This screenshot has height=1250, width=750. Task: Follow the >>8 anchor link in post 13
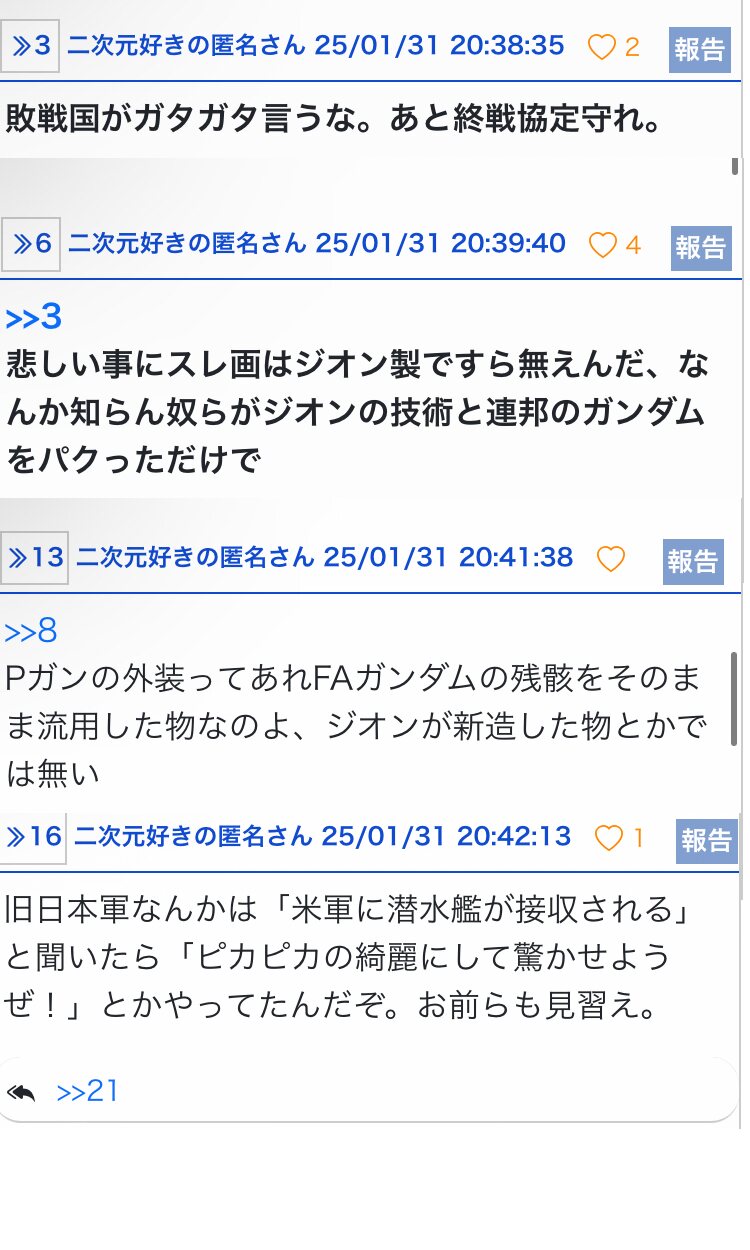tap(32, 632)
